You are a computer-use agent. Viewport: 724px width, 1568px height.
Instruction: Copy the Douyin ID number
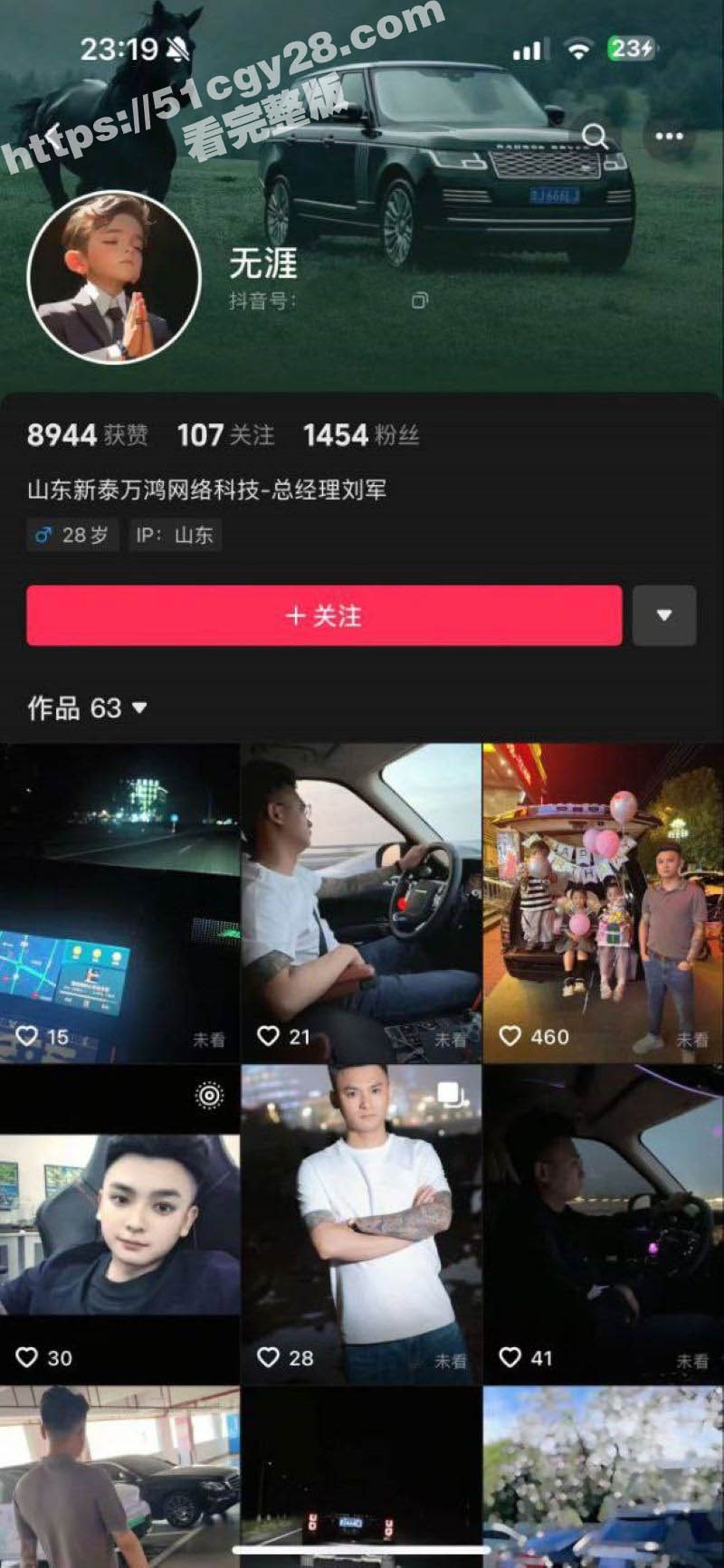click(419, 300)
